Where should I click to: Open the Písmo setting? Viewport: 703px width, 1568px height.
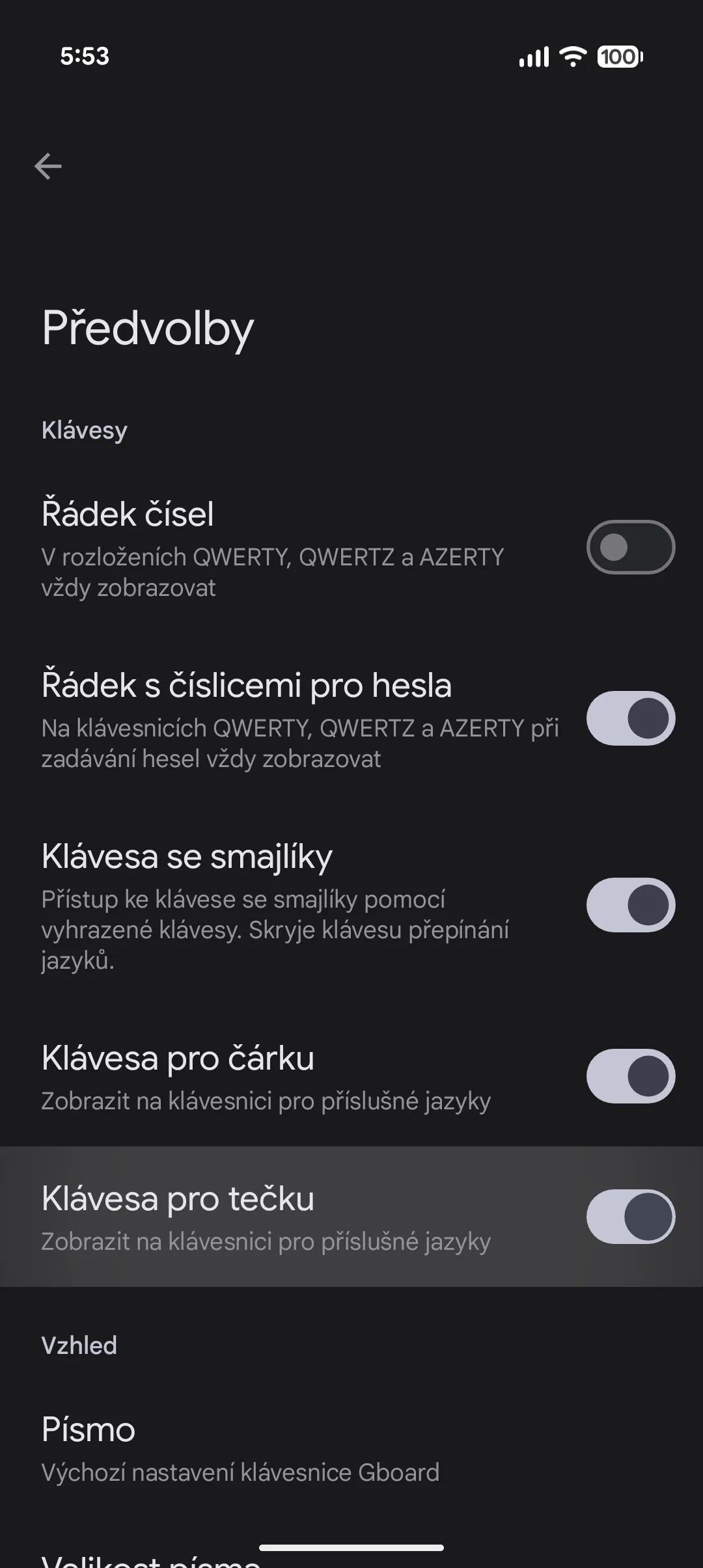(x=241, y=1450)
